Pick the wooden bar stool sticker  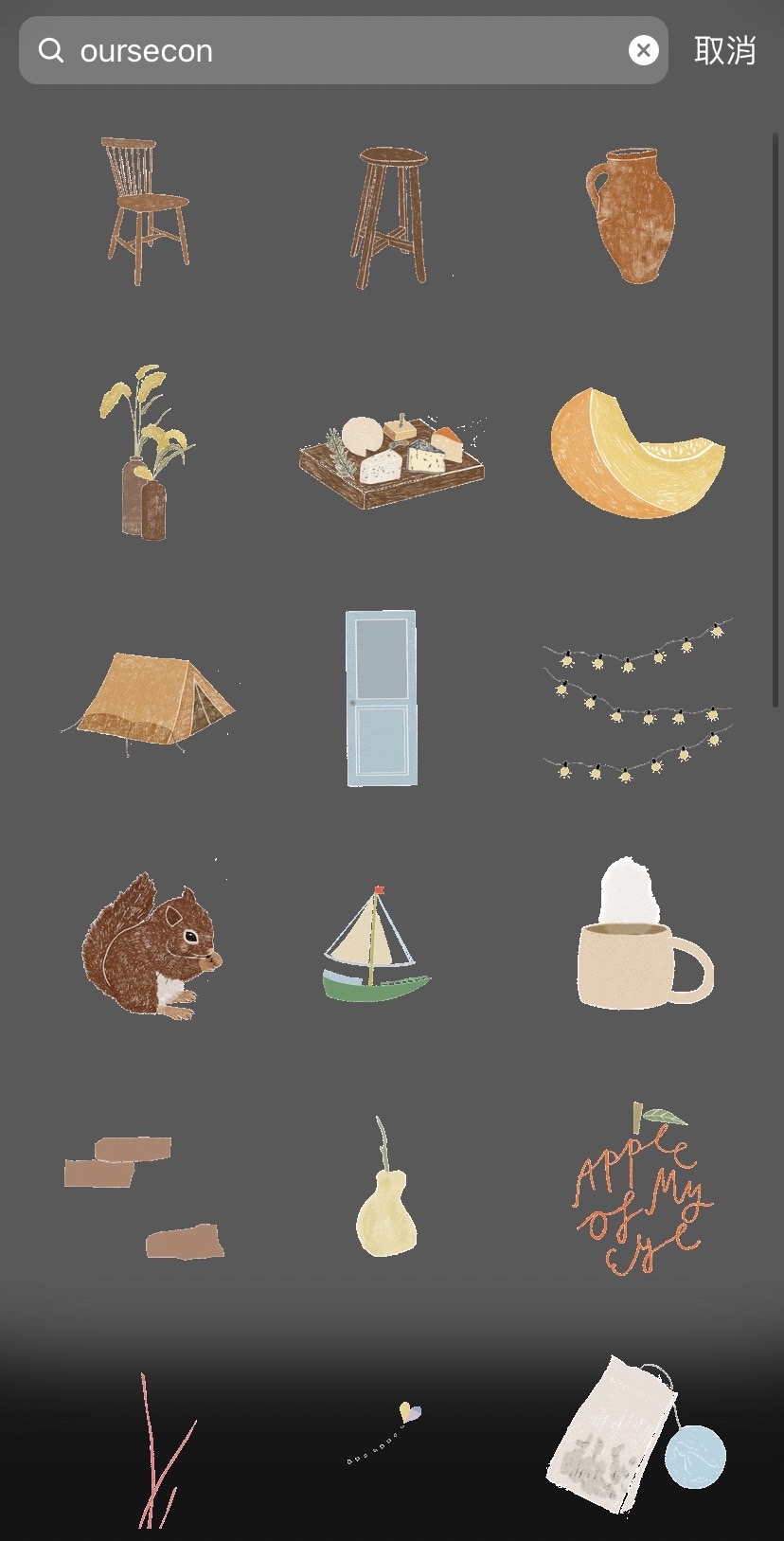390,216
